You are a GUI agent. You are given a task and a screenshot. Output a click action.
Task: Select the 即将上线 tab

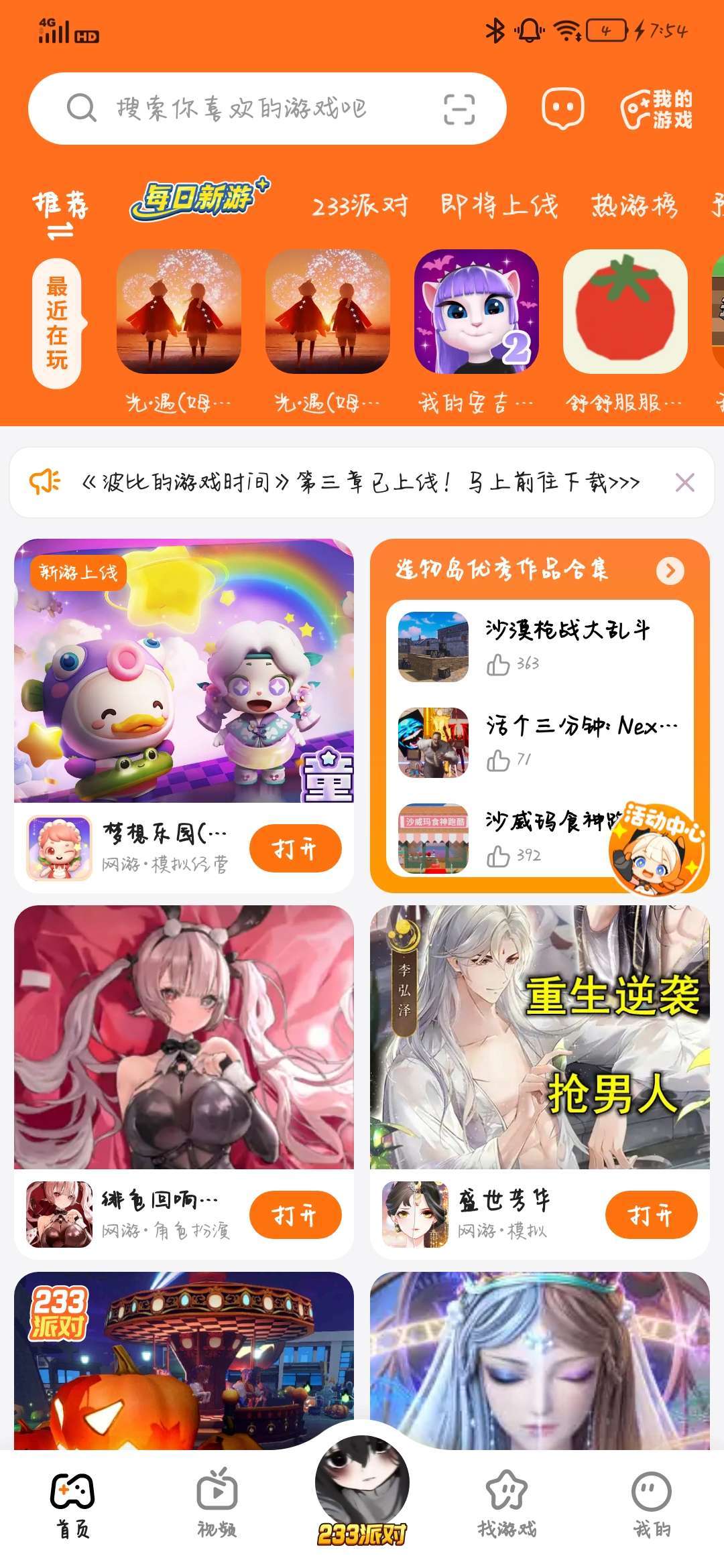[499, 205]
